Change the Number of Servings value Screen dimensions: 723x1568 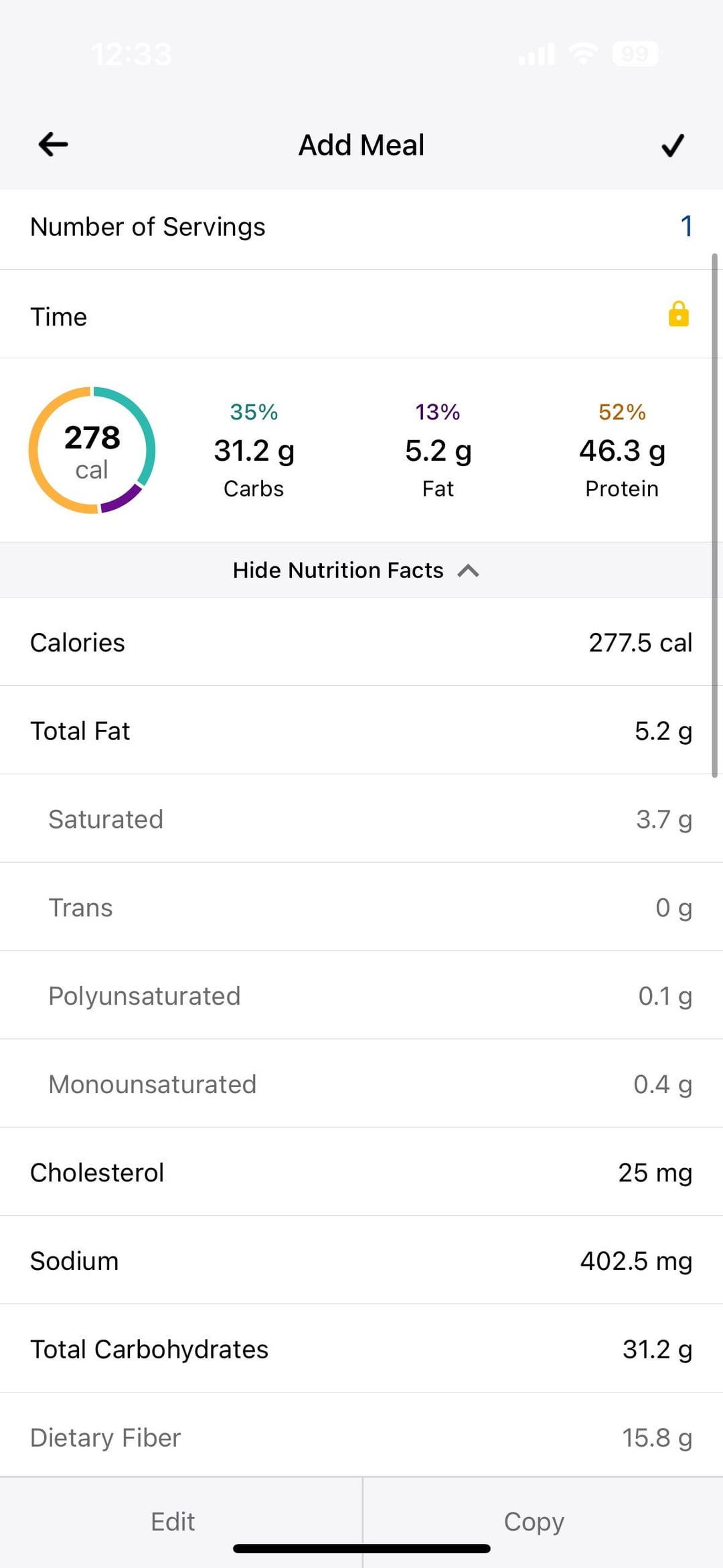686,226
